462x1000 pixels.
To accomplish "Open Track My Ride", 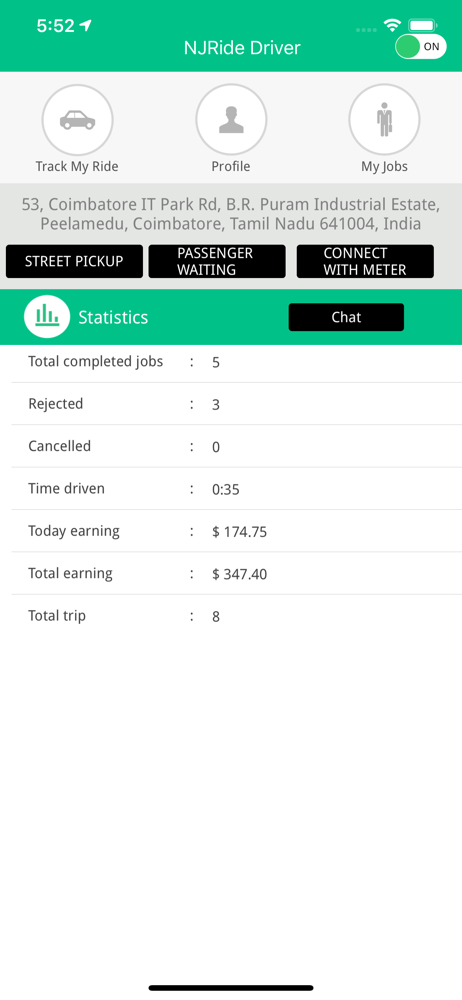I will coord(77,119).
